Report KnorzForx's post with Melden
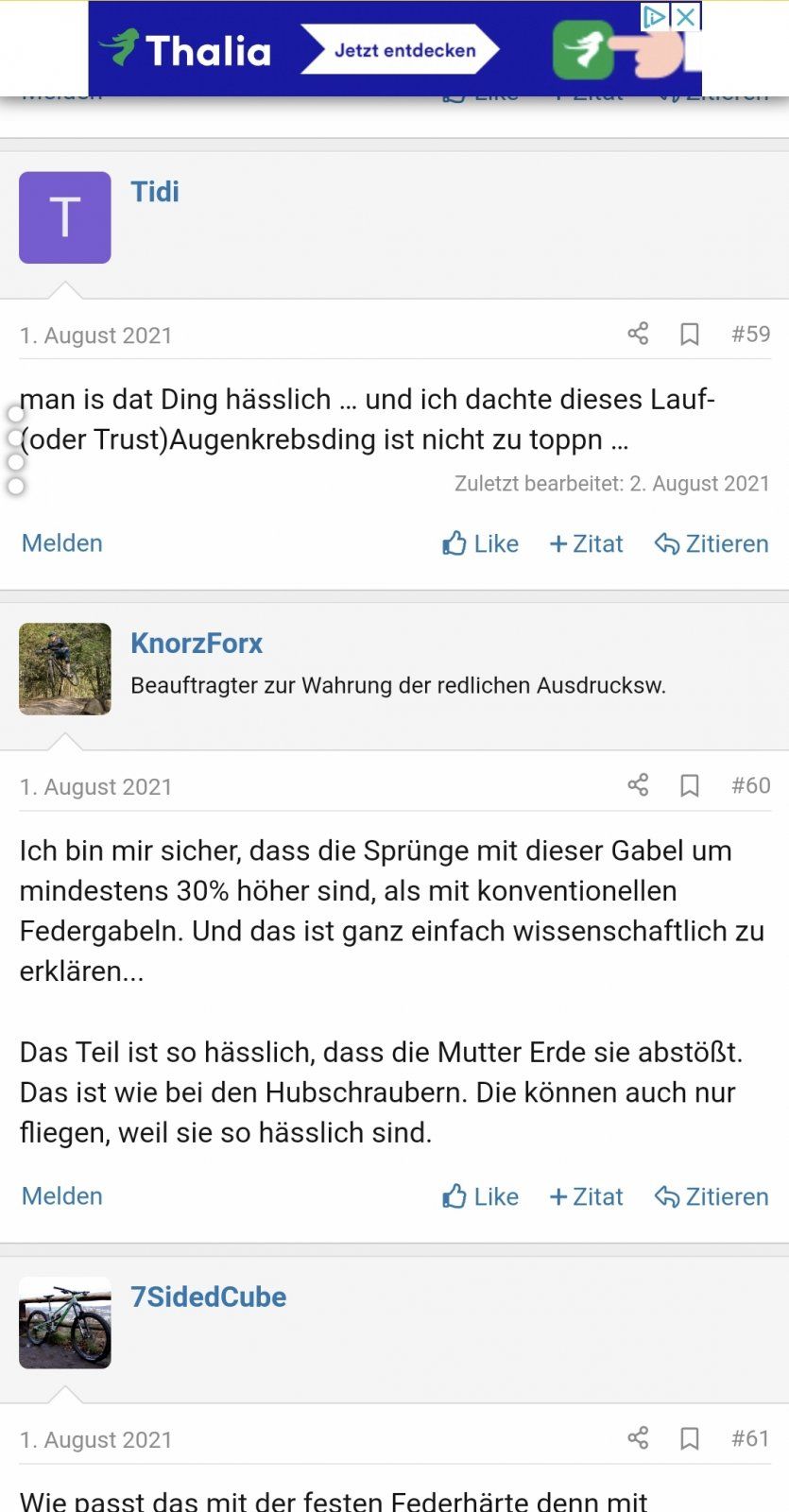Screen dimensions: 789x1512 tap(62, 1196)
